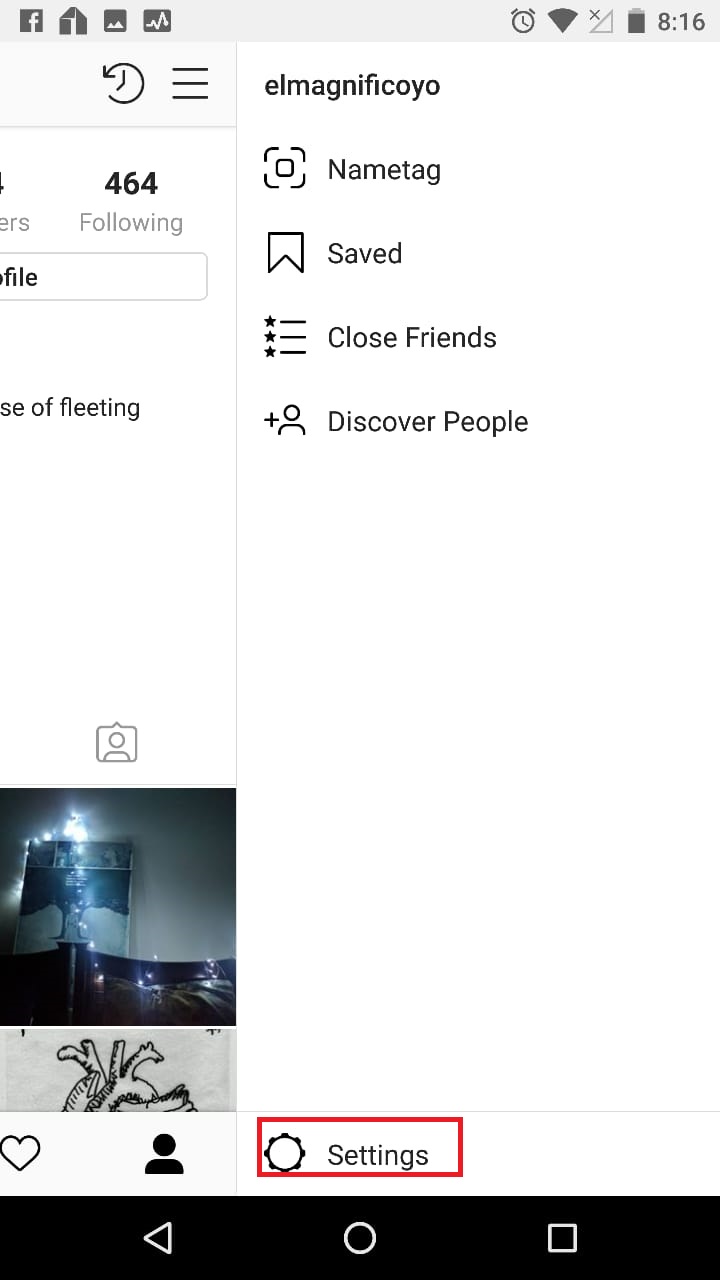The width and height of the screenshot is (720, 1280).
Task: Select the profile tab icon
Action: click(x=164, y=1154)
